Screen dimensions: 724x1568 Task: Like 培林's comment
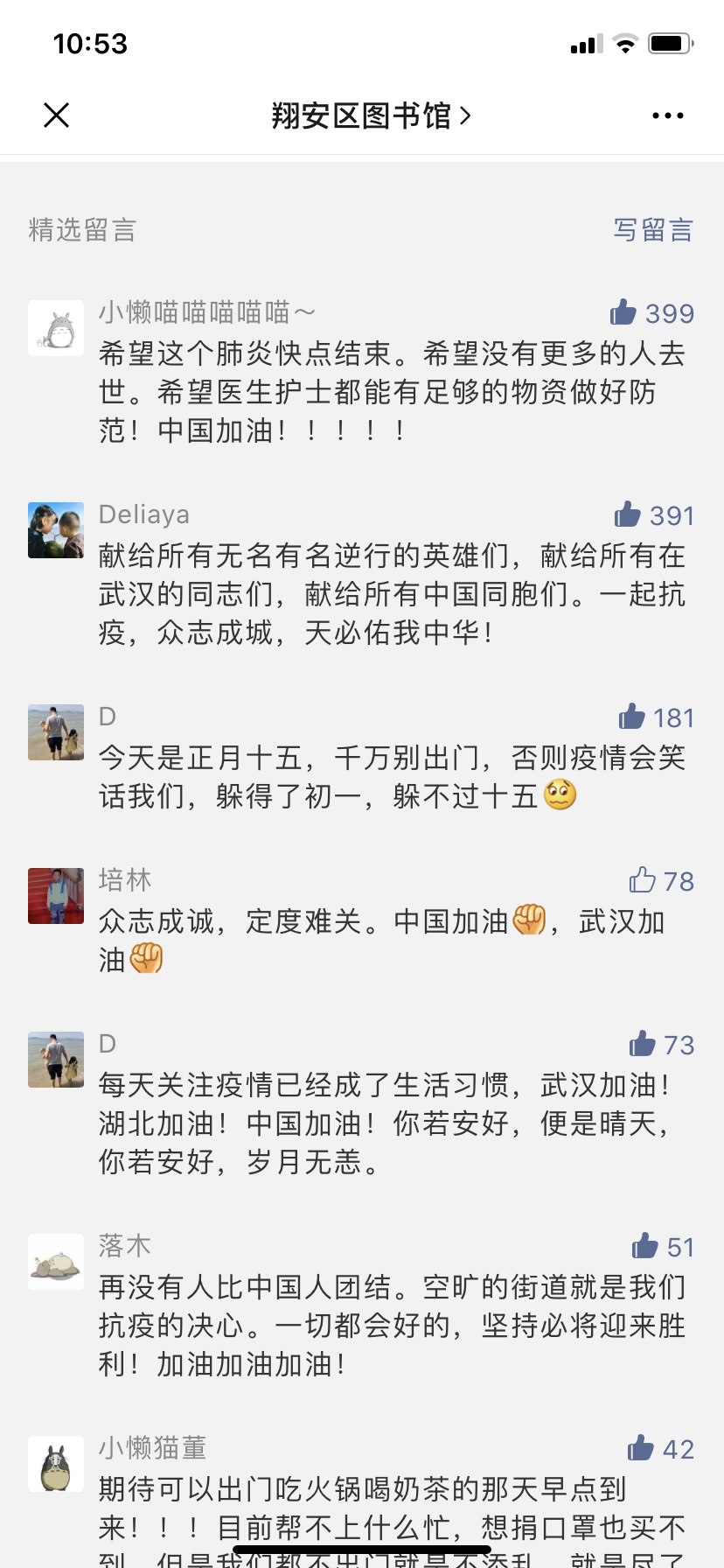pyautogui.click(x=642, y=880)
